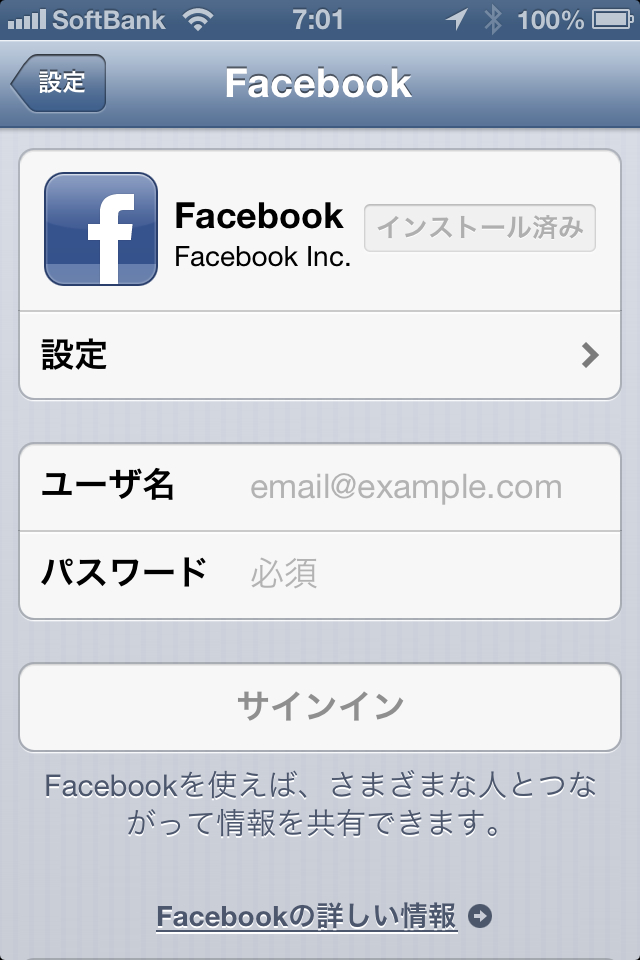Open the Facebook 設定 row
The width and height of the screenshot is (640, 960).
(x=320, y=355)
